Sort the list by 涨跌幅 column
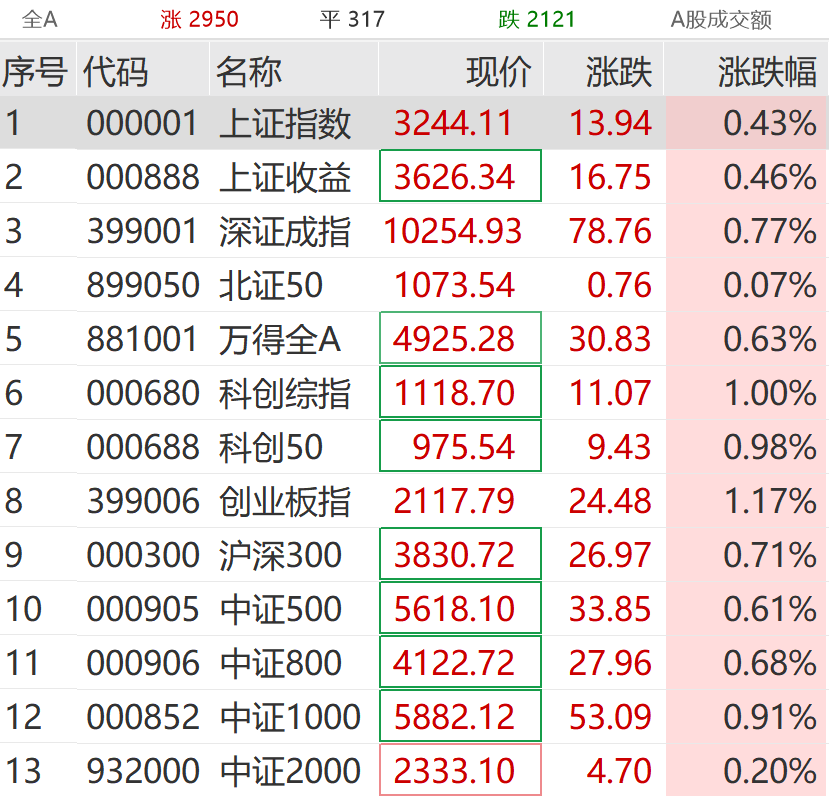The height and width of the screenshot is (796, 829). [767, 71]
